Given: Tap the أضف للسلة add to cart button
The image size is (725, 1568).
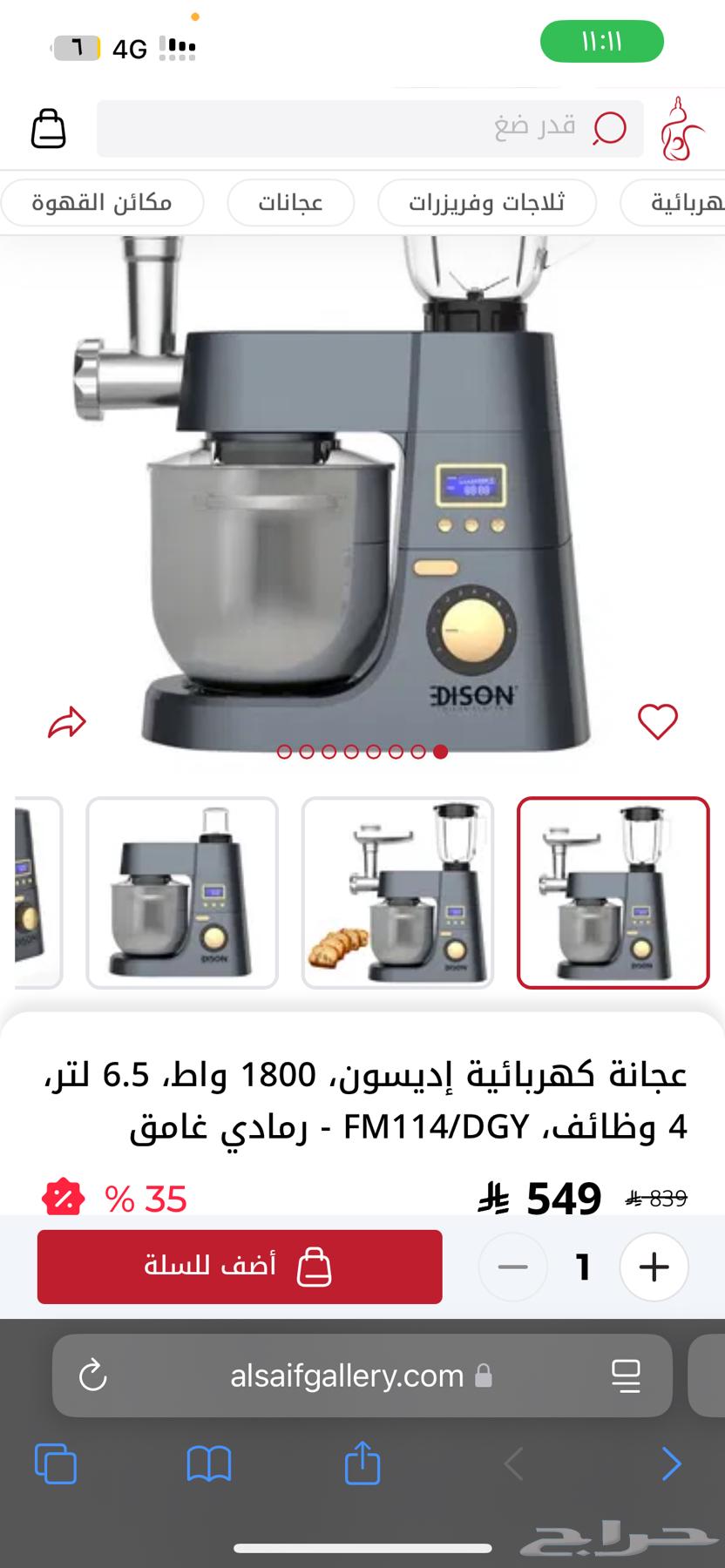Looking at the screenshot, I should (239, 1266).
